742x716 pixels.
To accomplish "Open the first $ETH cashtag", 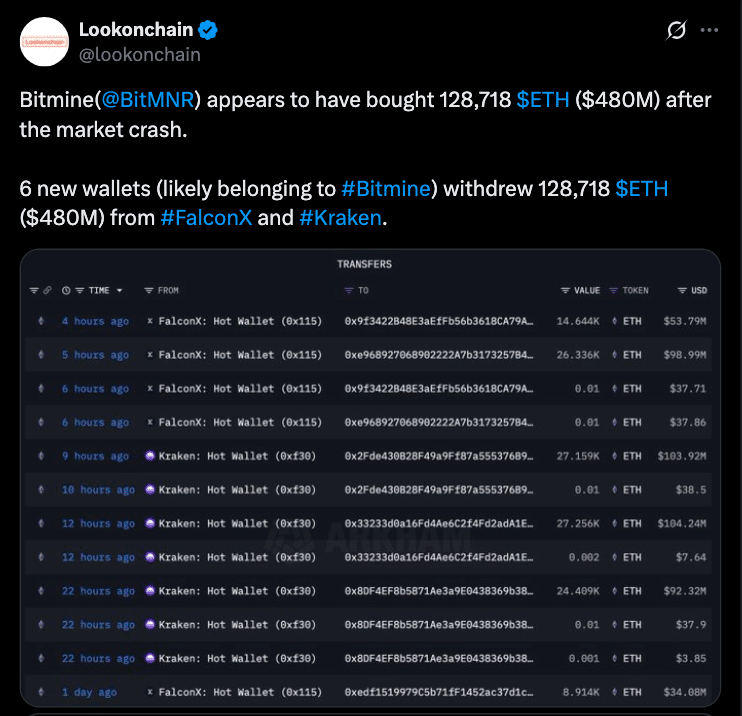I will 542,100.
